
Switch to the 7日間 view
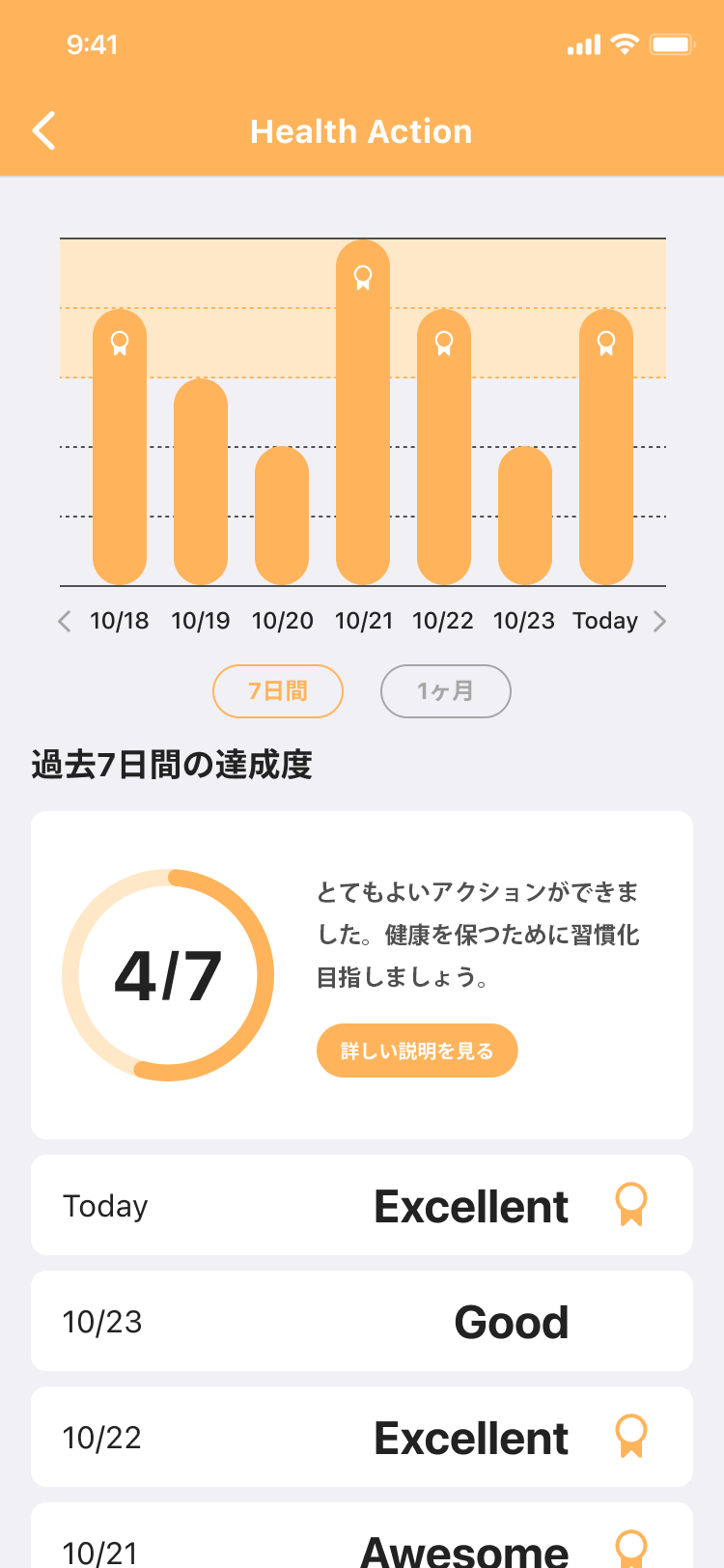point(278,691)
